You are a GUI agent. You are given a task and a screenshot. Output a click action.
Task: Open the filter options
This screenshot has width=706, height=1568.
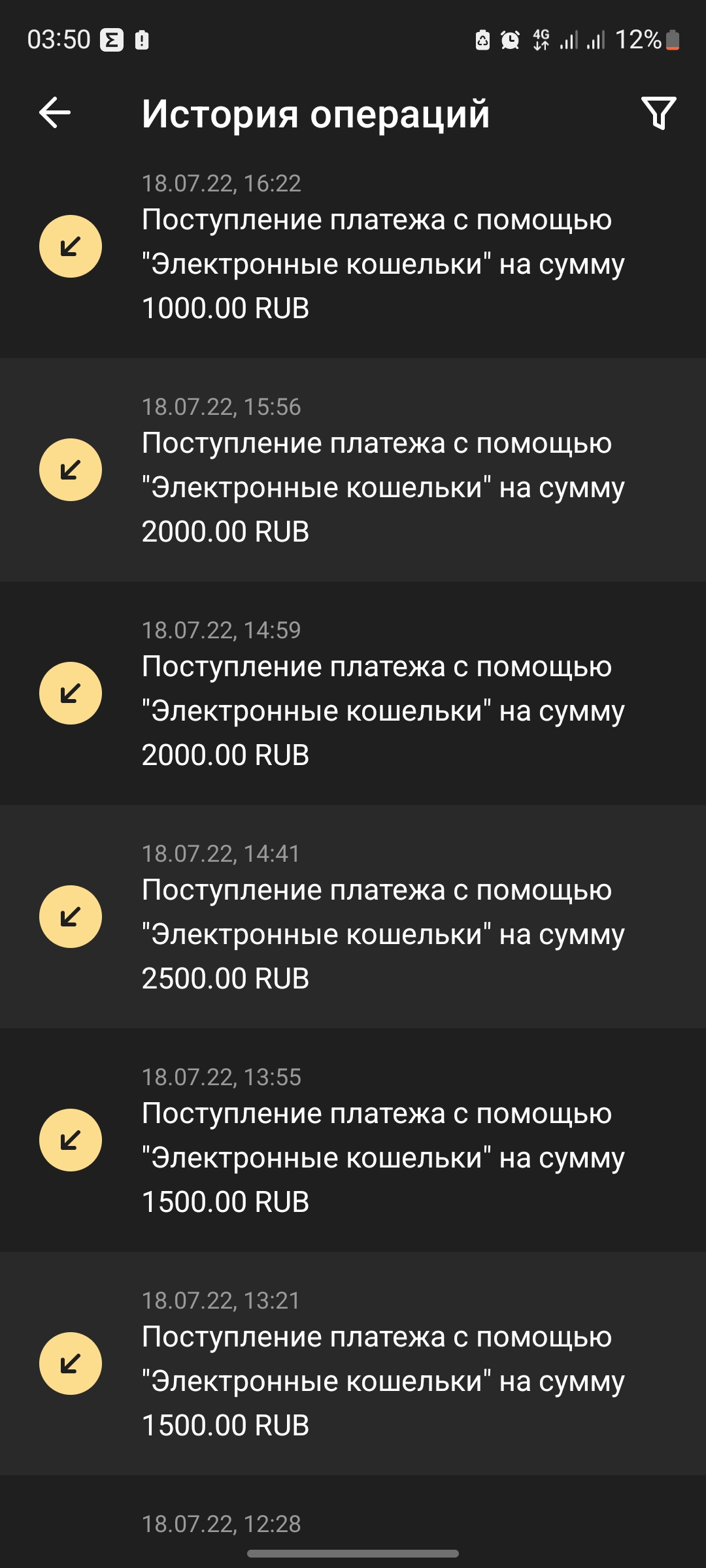658,113
